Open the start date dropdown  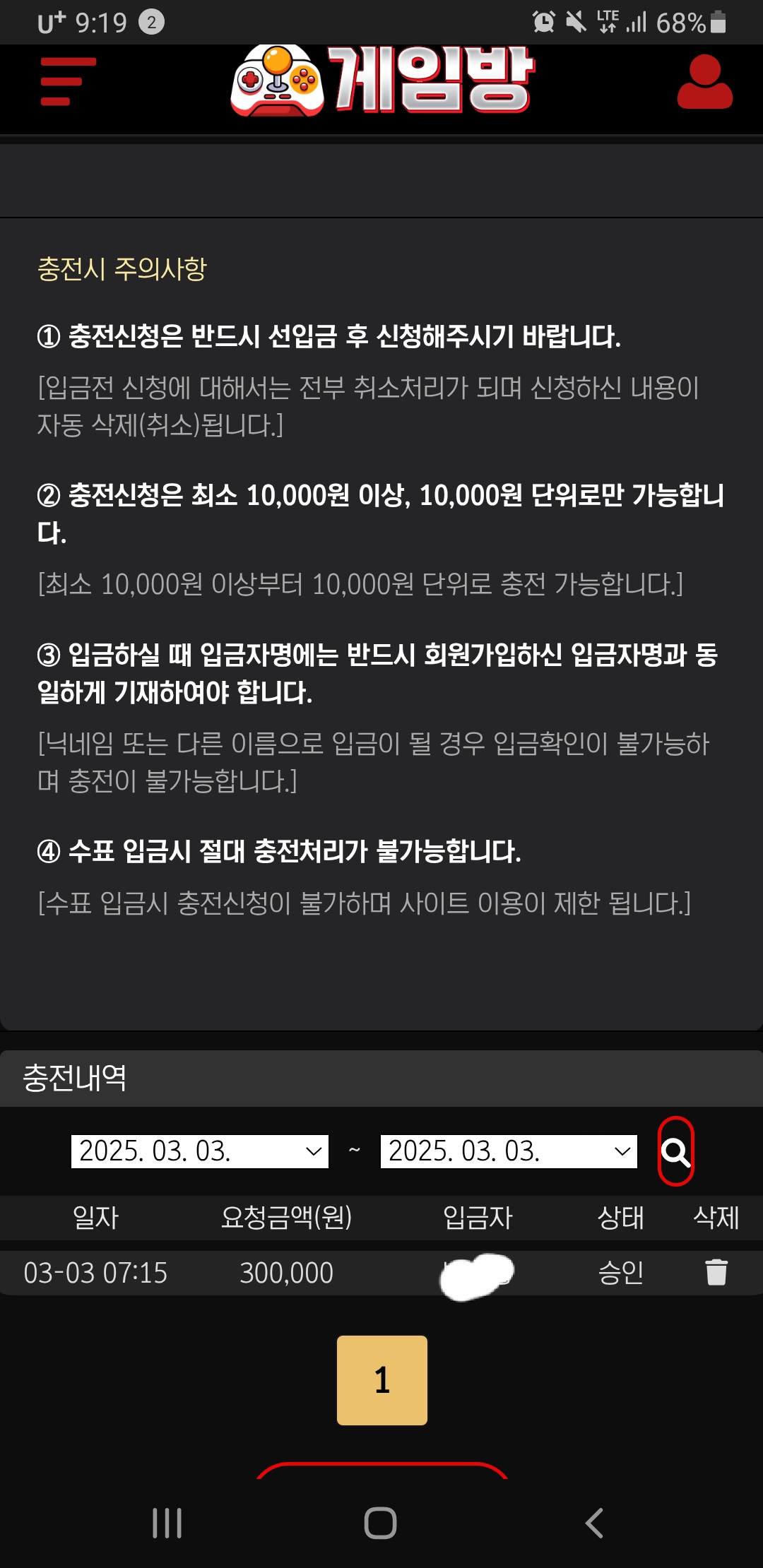[200, 1151]
